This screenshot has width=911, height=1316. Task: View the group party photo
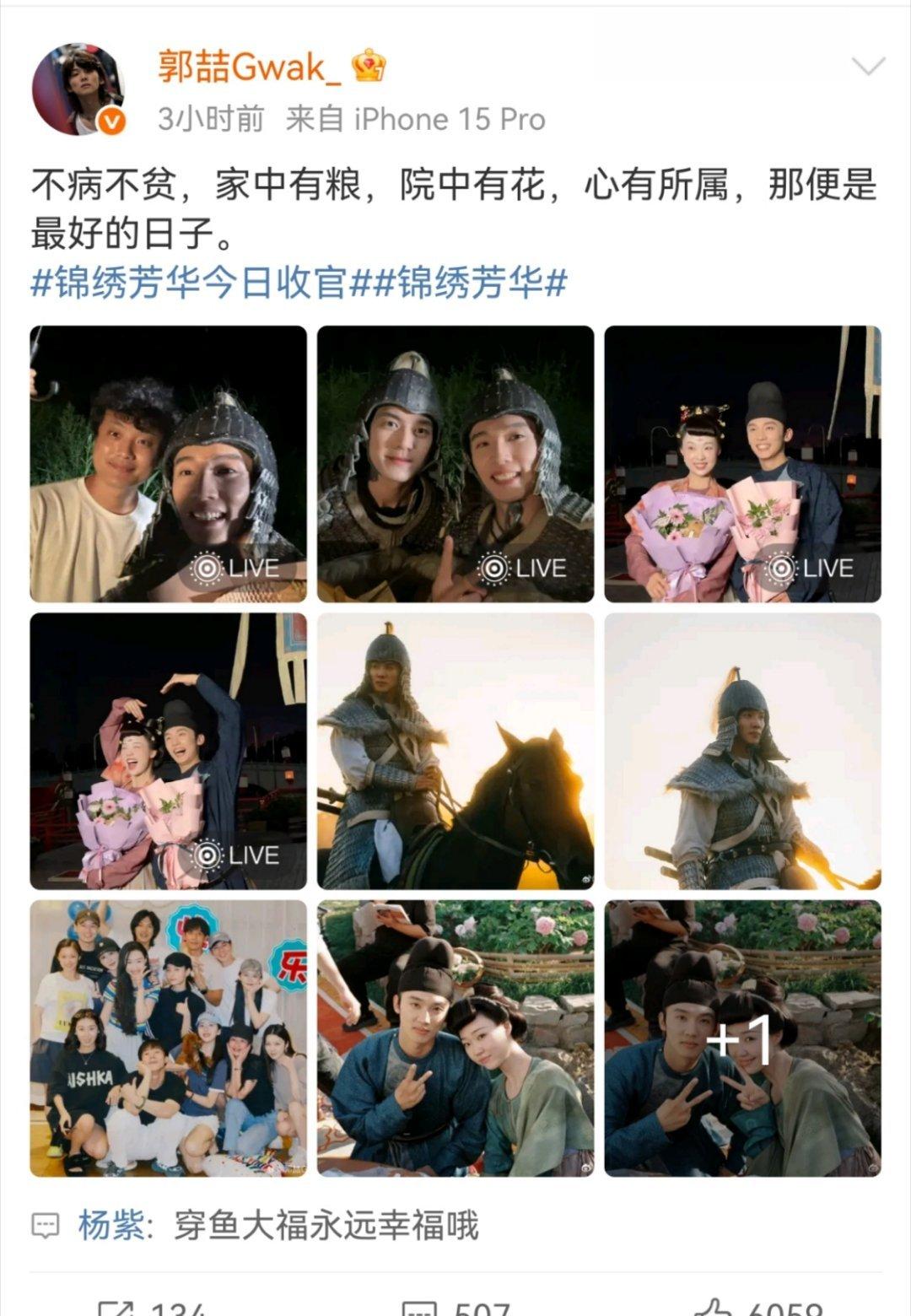169,1038
